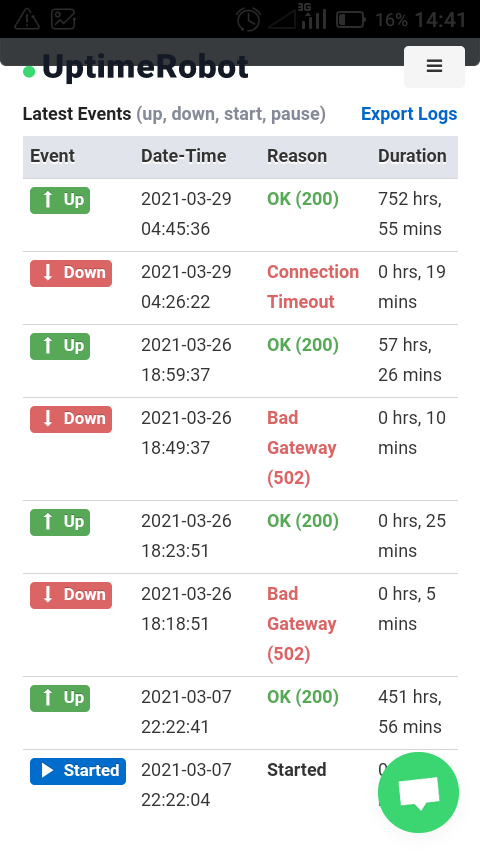
Task: Open the green chat support bubble
Action: coord(418,792)
